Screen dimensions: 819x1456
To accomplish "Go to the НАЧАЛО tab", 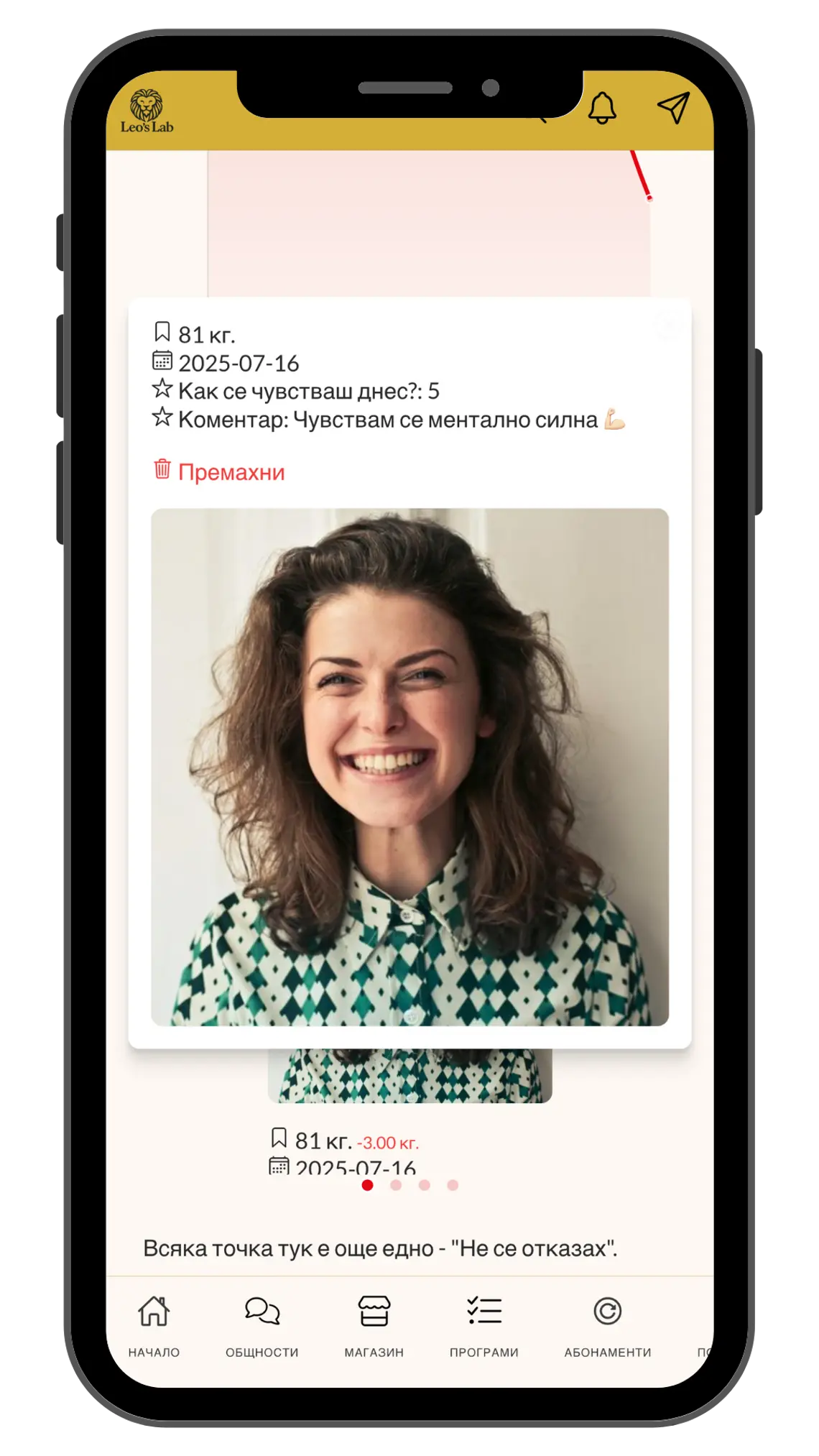I will coord(154,1325).
